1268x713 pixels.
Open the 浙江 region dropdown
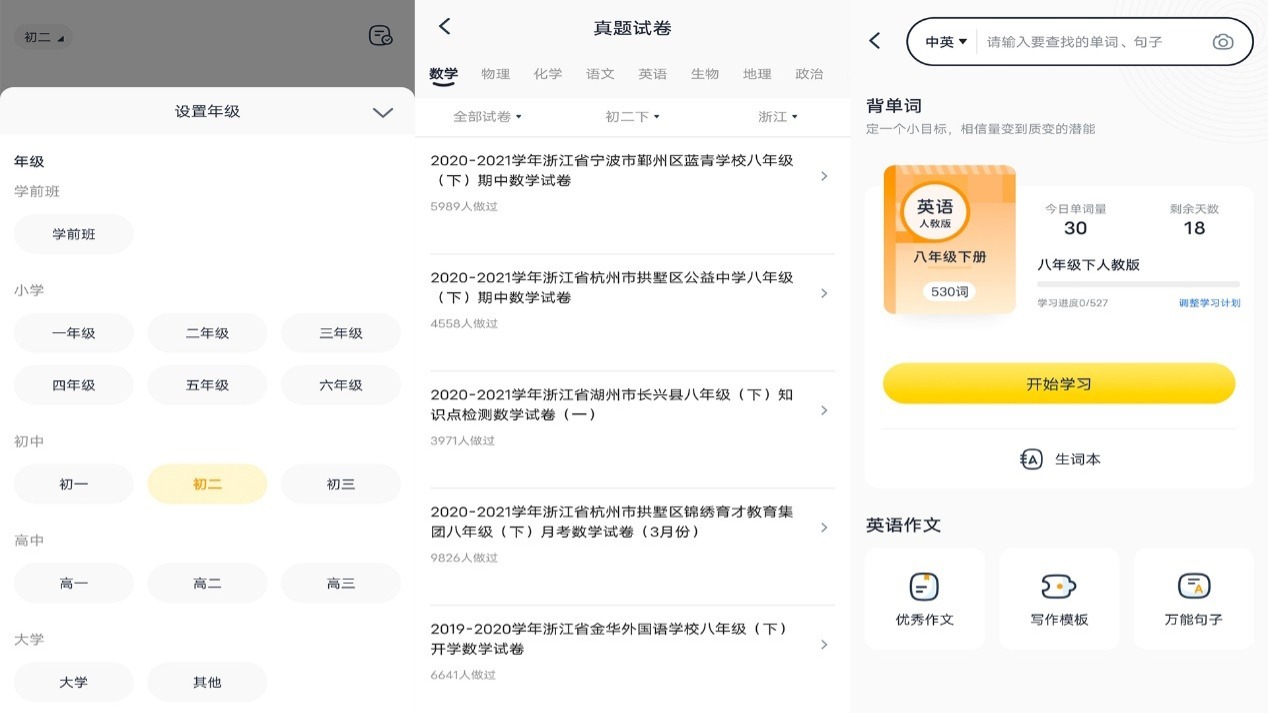click(x=777, y=117)
